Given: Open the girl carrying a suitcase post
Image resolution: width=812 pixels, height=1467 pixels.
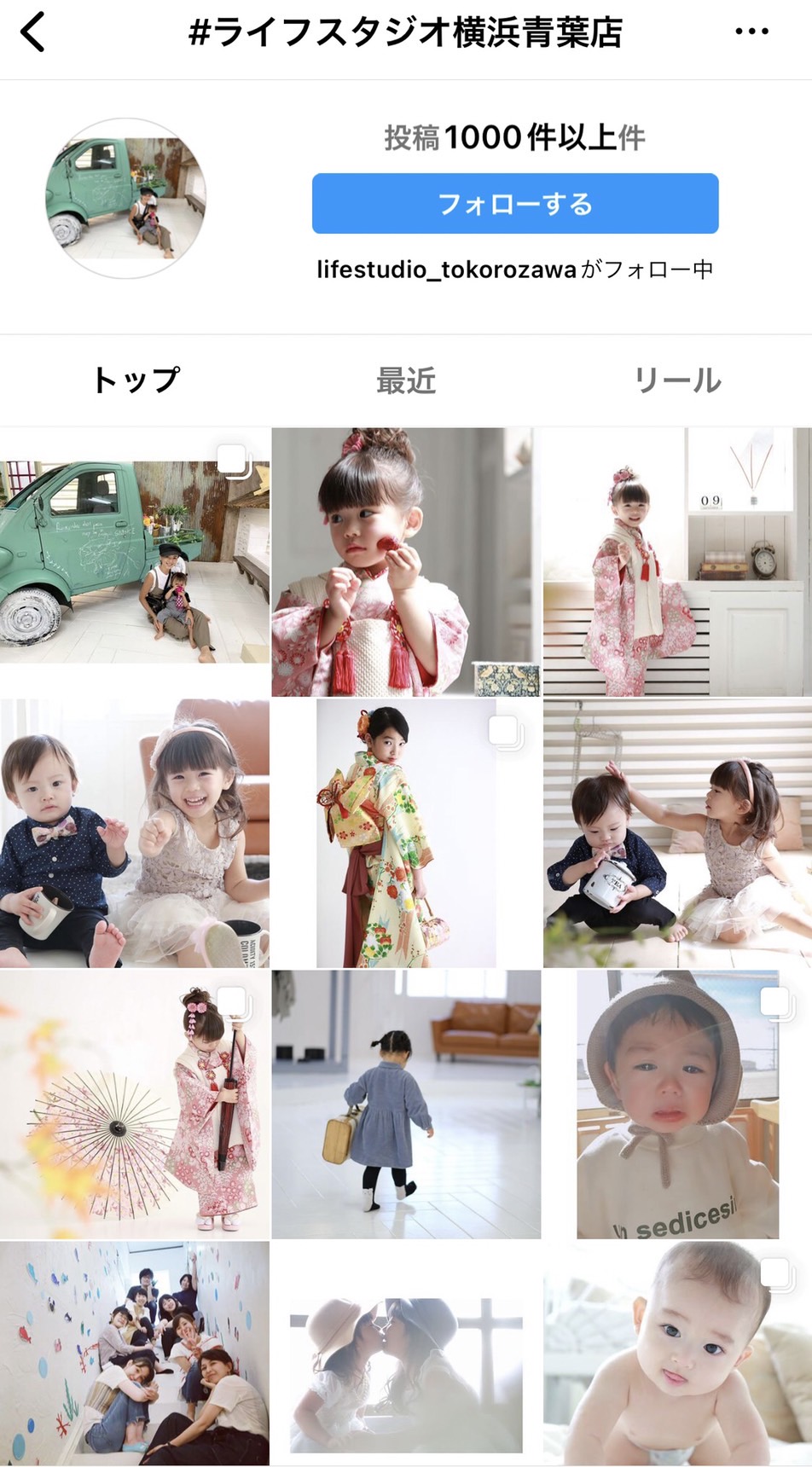Looking at the screenshot, I should pyautogui.click(x=406, y=1105).
